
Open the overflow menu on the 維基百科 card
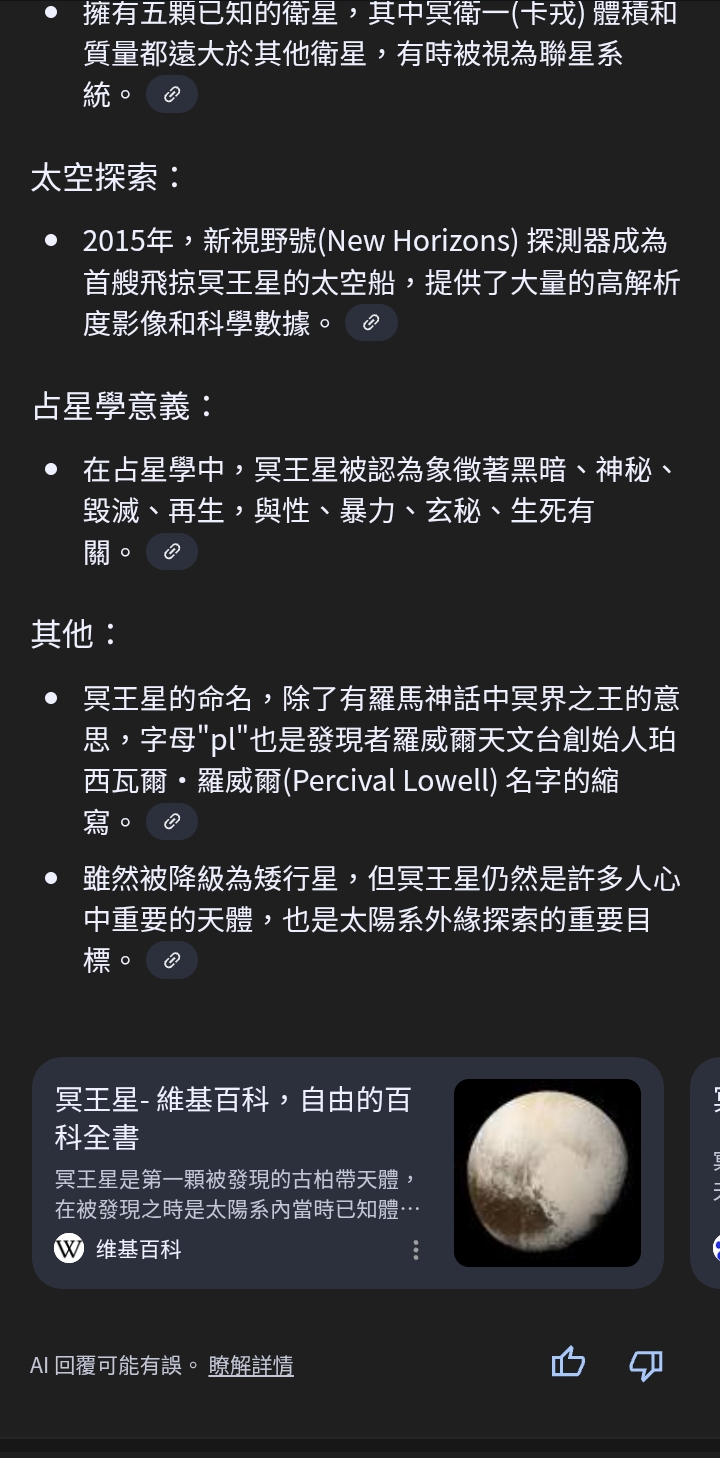pyautogui.click(x=416, y=1250)
